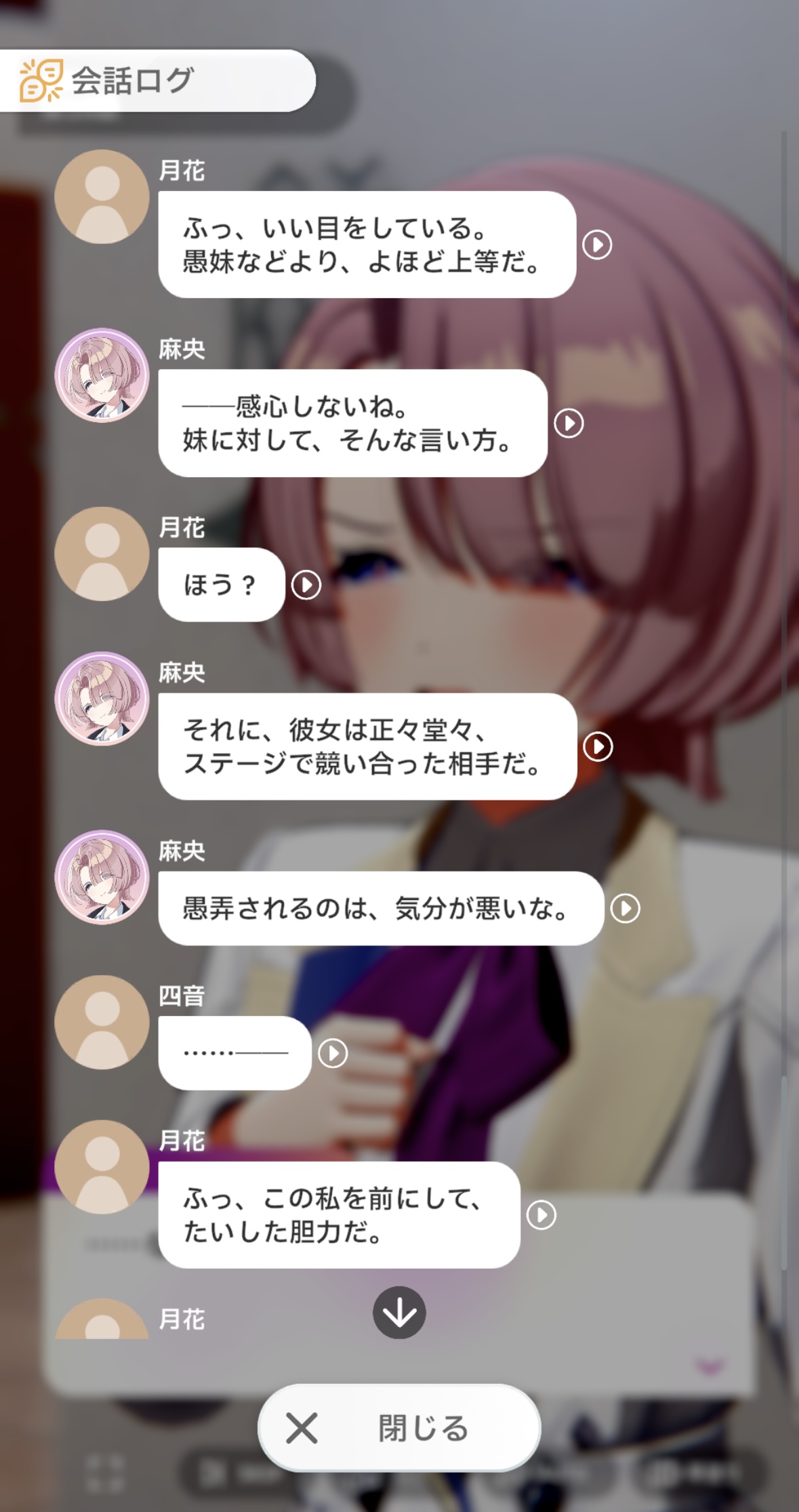Jump to the bottom of the log
Viewport: 799px width, 1512px height.
pyautogui.click(x=399, y=1313)
